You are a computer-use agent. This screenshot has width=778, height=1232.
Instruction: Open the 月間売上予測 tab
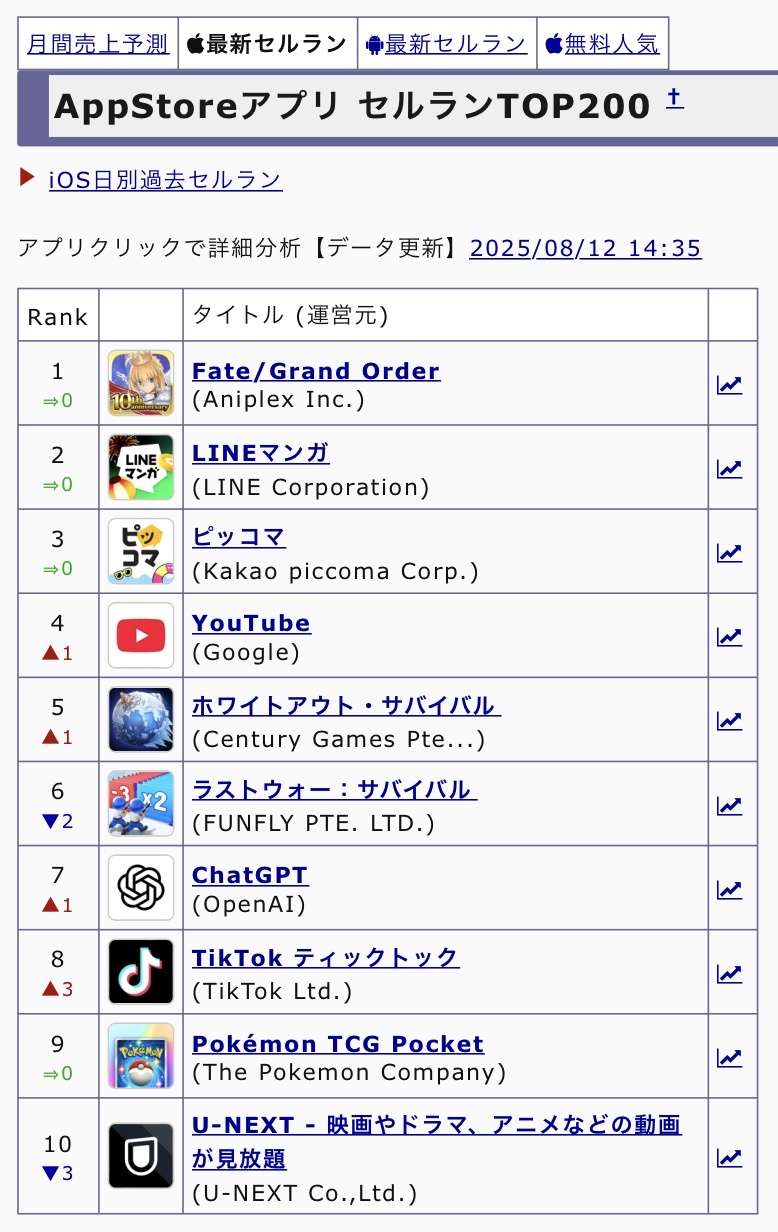(97, 44)
